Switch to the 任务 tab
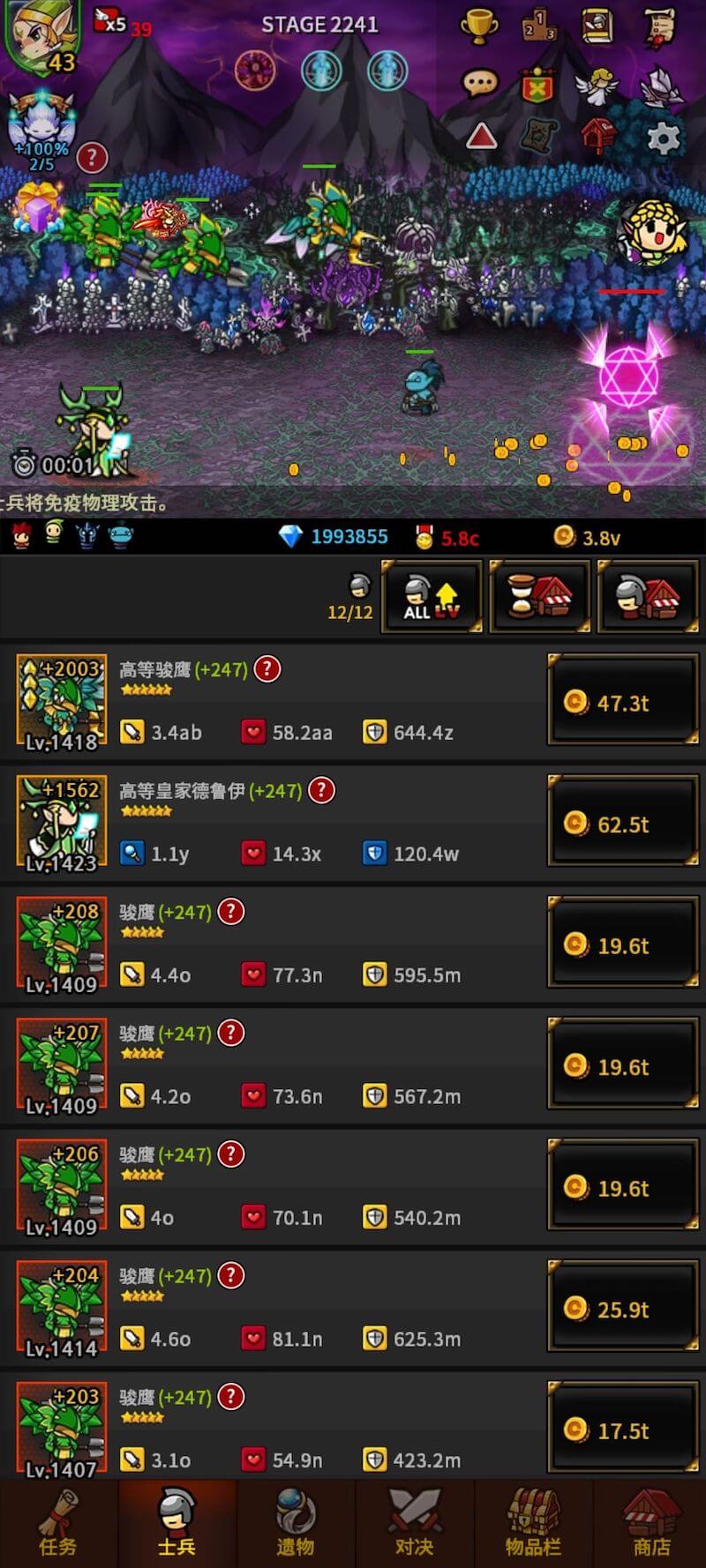The width and height of the screenshot is (706, 1568). point(58,1524)
